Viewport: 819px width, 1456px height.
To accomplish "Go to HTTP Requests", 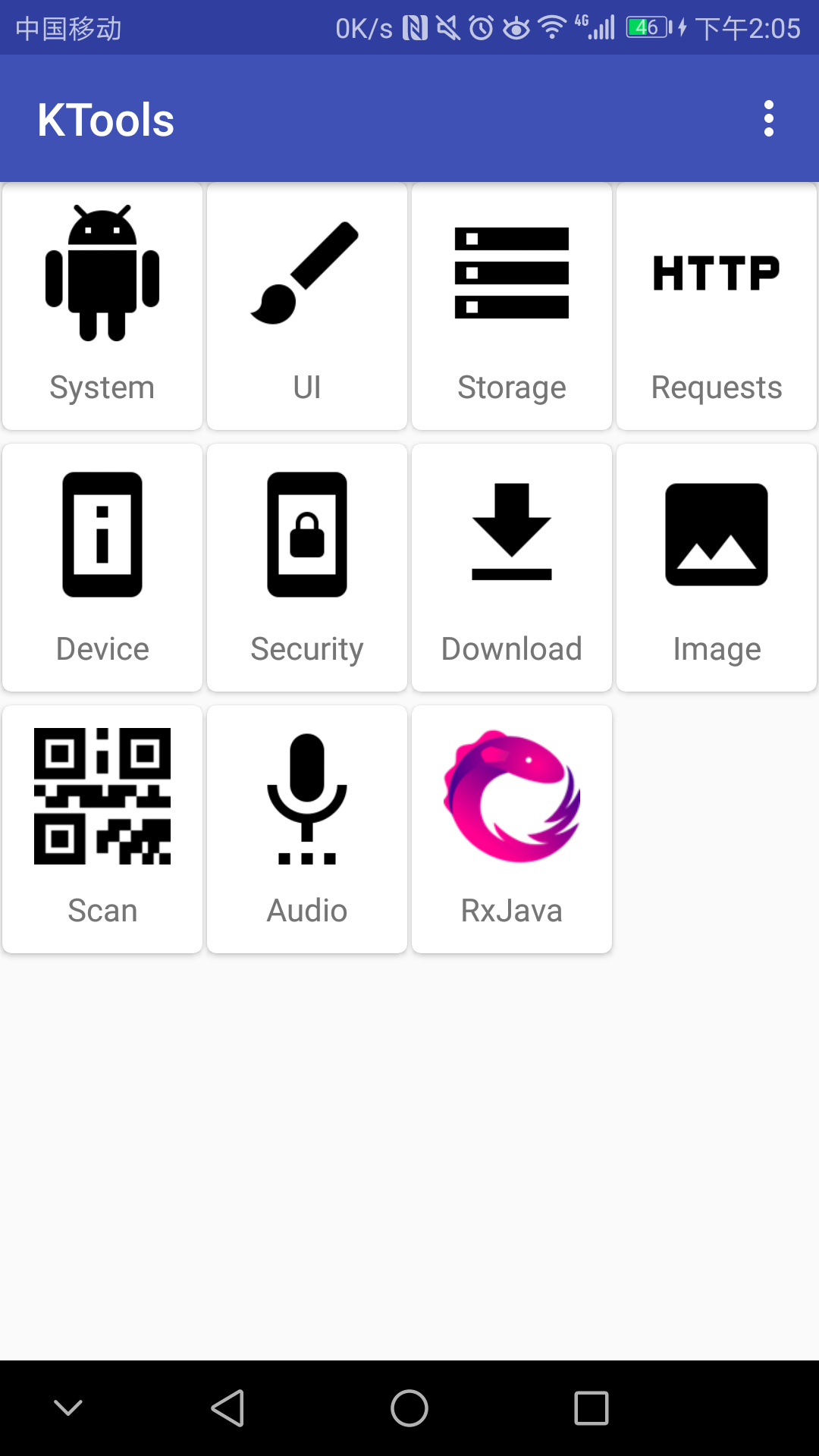I will coord(717,306).
